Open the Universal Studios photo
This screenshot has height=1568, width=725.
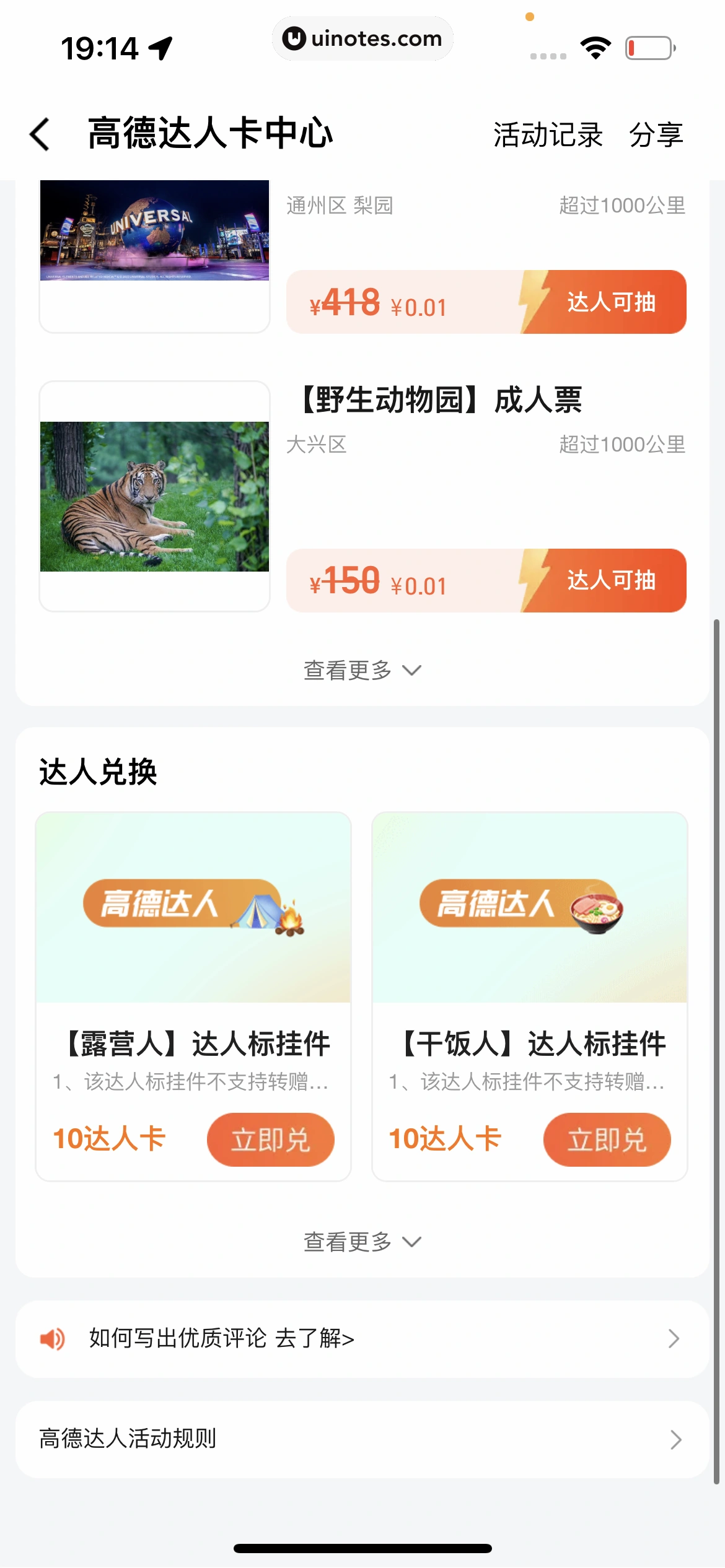coord(154,230)
